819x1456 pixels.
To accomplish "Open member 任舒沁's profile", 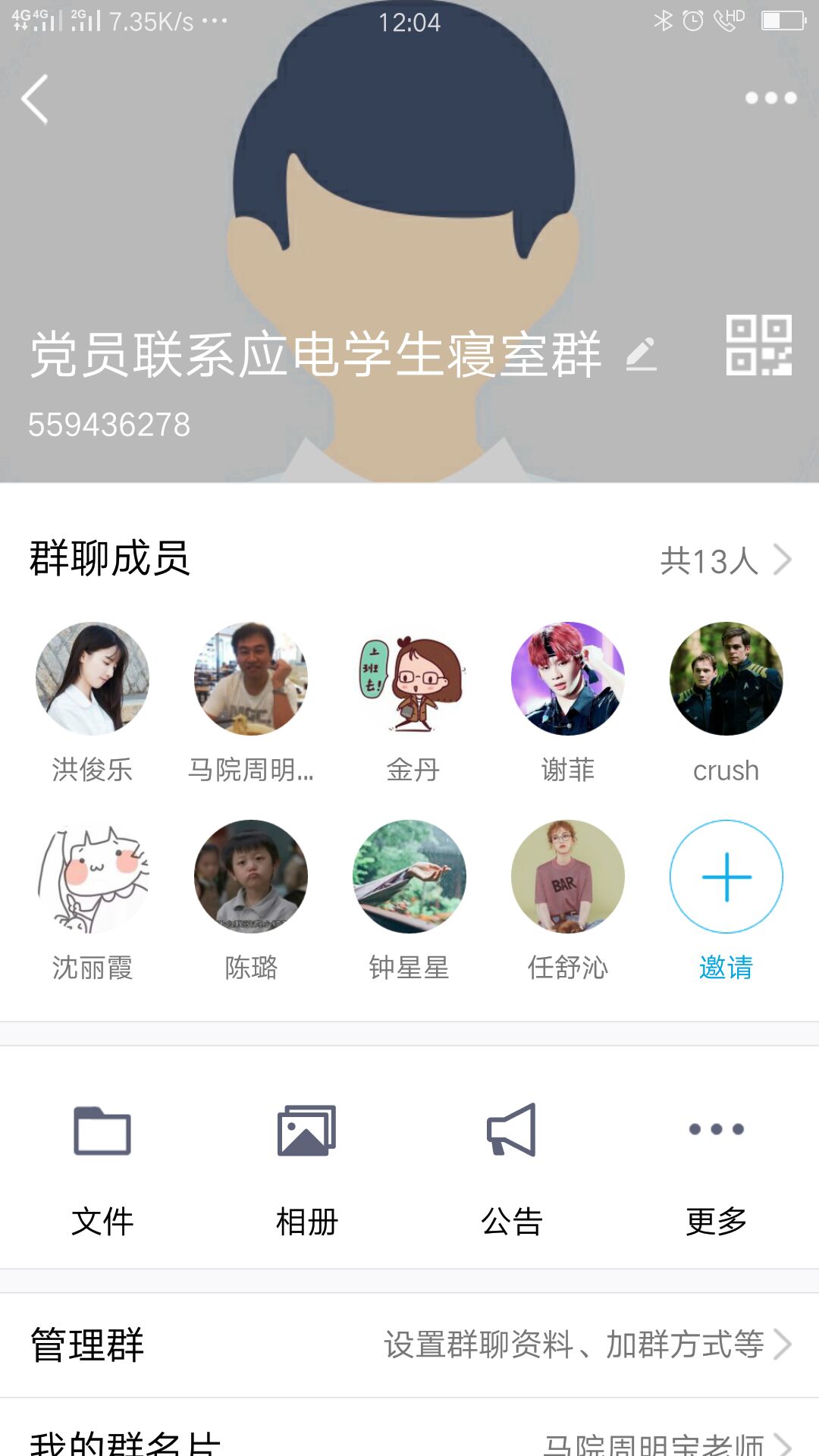I will click(x=568, y=877).
